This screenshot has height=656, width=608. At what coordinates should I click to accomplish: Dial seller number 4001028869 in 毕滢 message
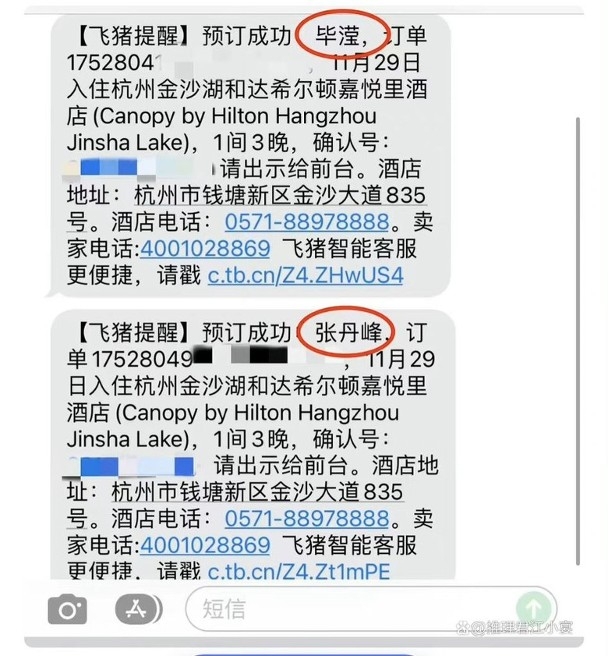(x=205, y=247)
